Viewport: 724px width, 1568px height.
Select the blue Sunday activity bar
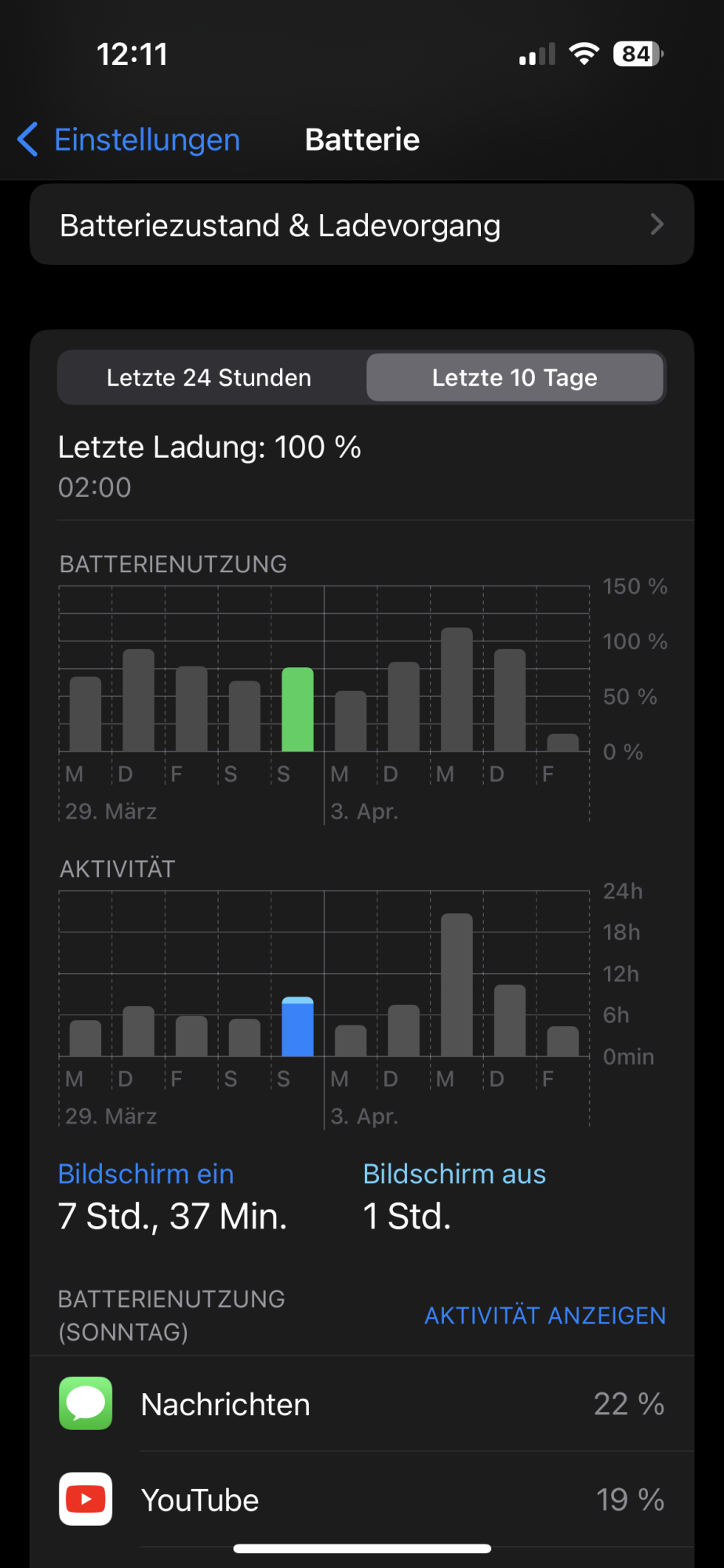tap(298, 1026)
